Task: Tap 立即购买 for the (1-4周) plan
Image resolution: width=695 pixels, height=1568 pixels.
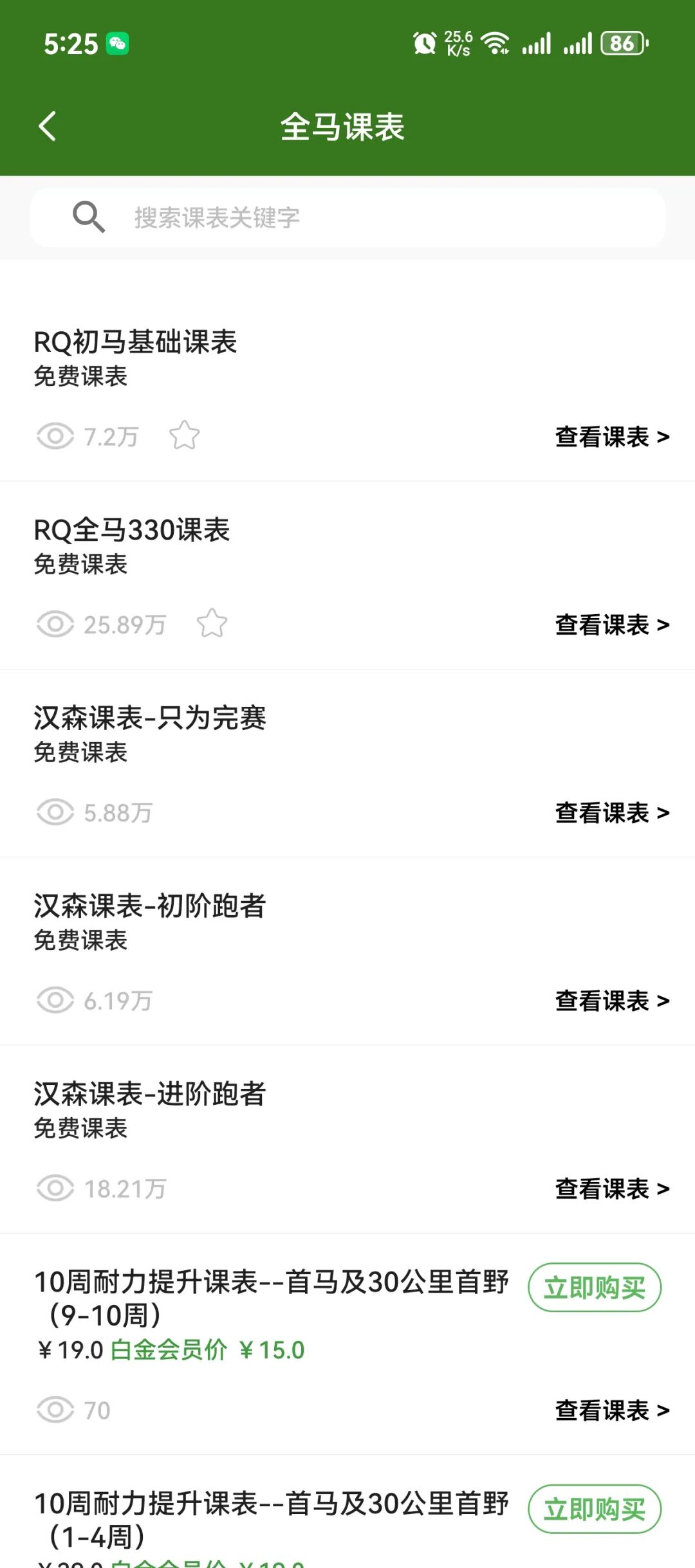Action: [595, 1509]
